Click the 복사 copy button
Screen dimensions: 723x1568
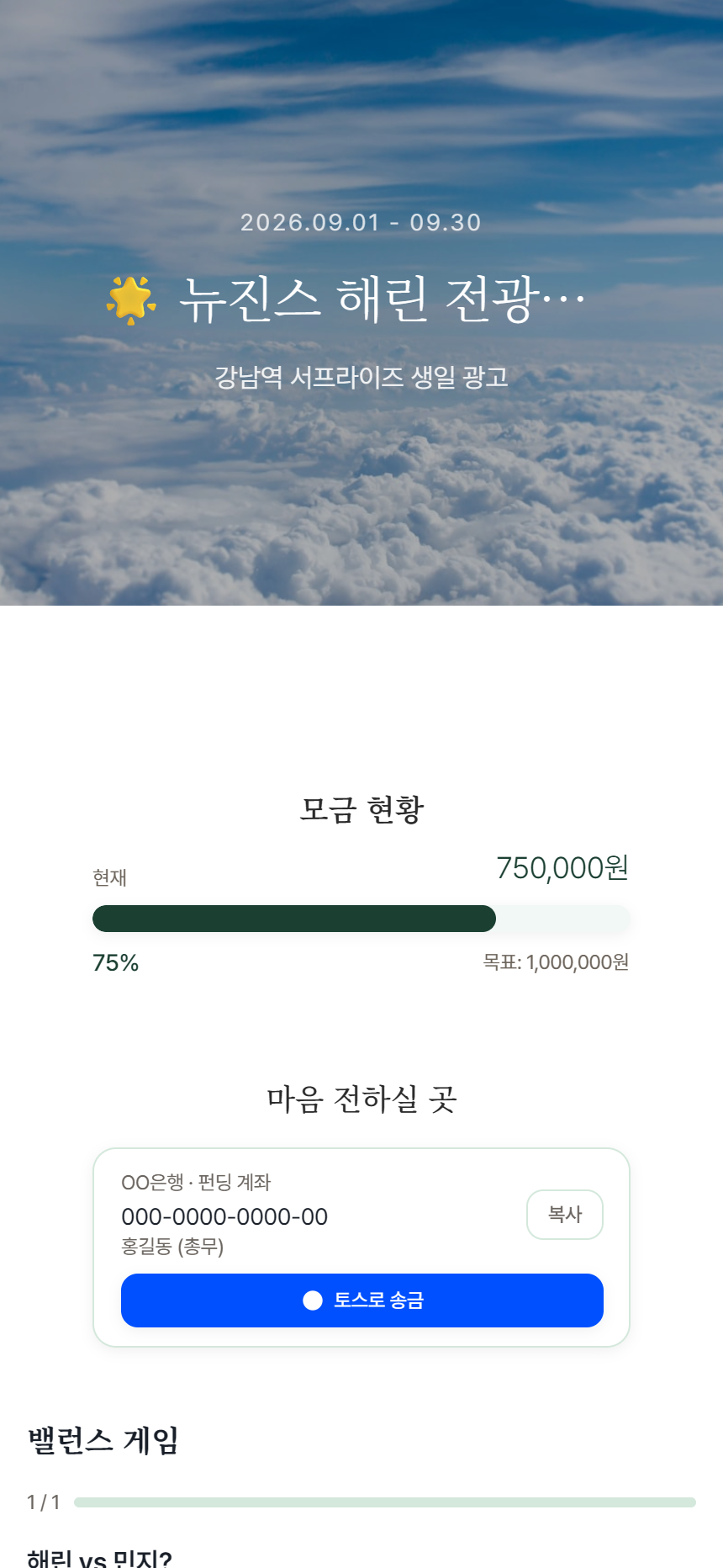[x=564, y=1215]
